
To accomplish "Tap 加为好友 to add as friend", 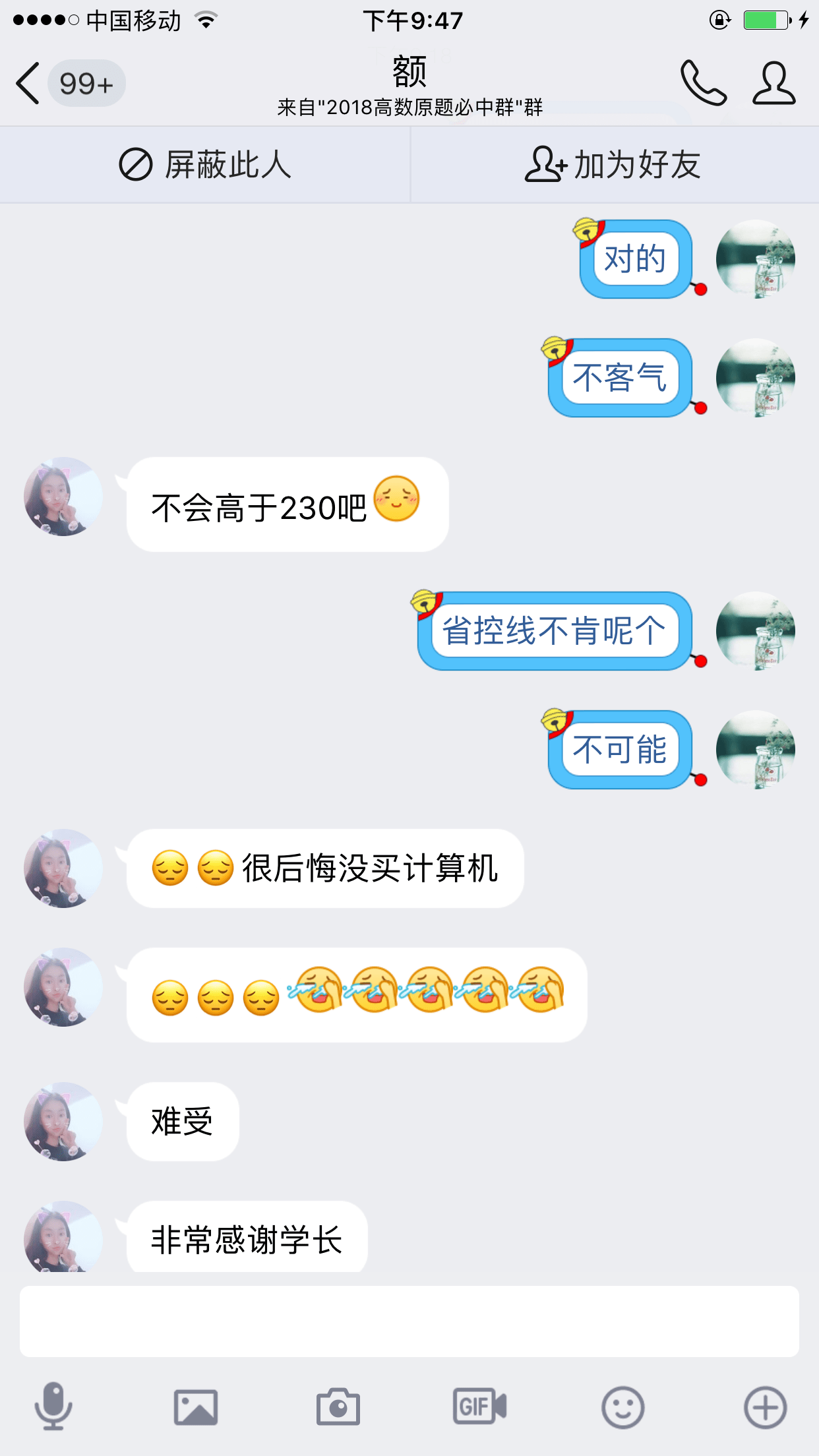I will 613,165.
